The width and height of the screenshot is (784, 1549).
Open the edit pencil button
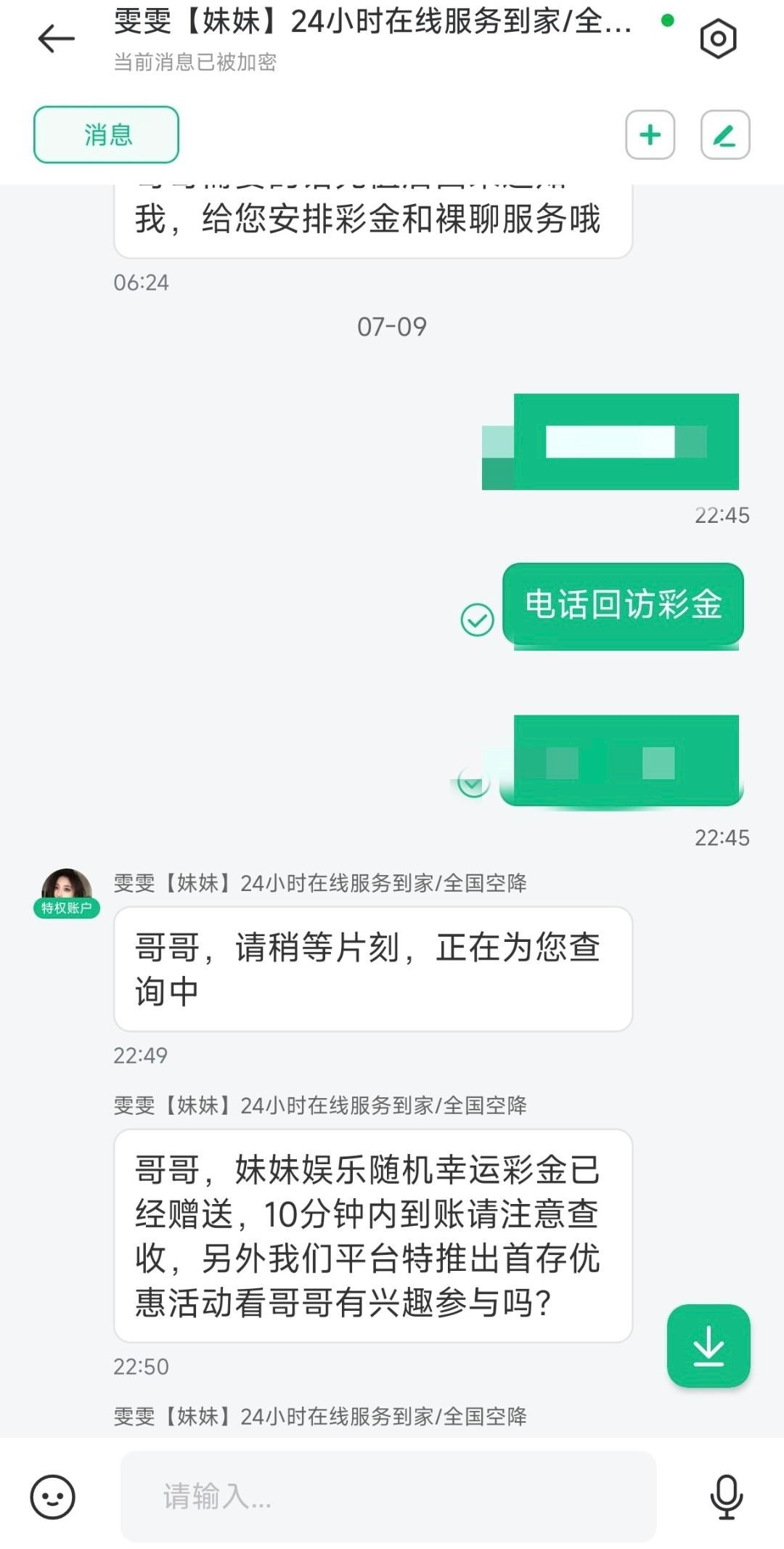tap(724, 134)
